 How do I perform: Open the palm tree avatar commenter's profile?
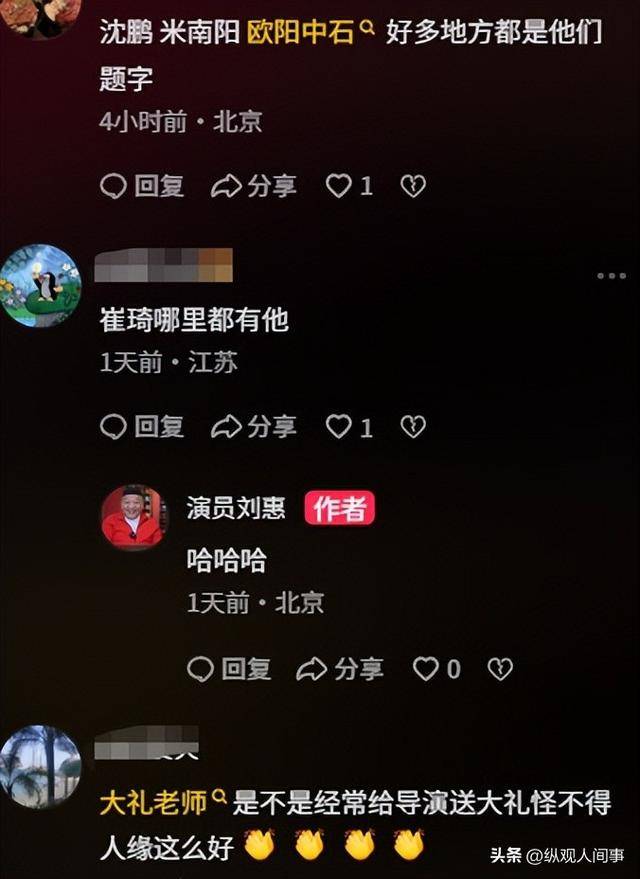click(40, 766)
